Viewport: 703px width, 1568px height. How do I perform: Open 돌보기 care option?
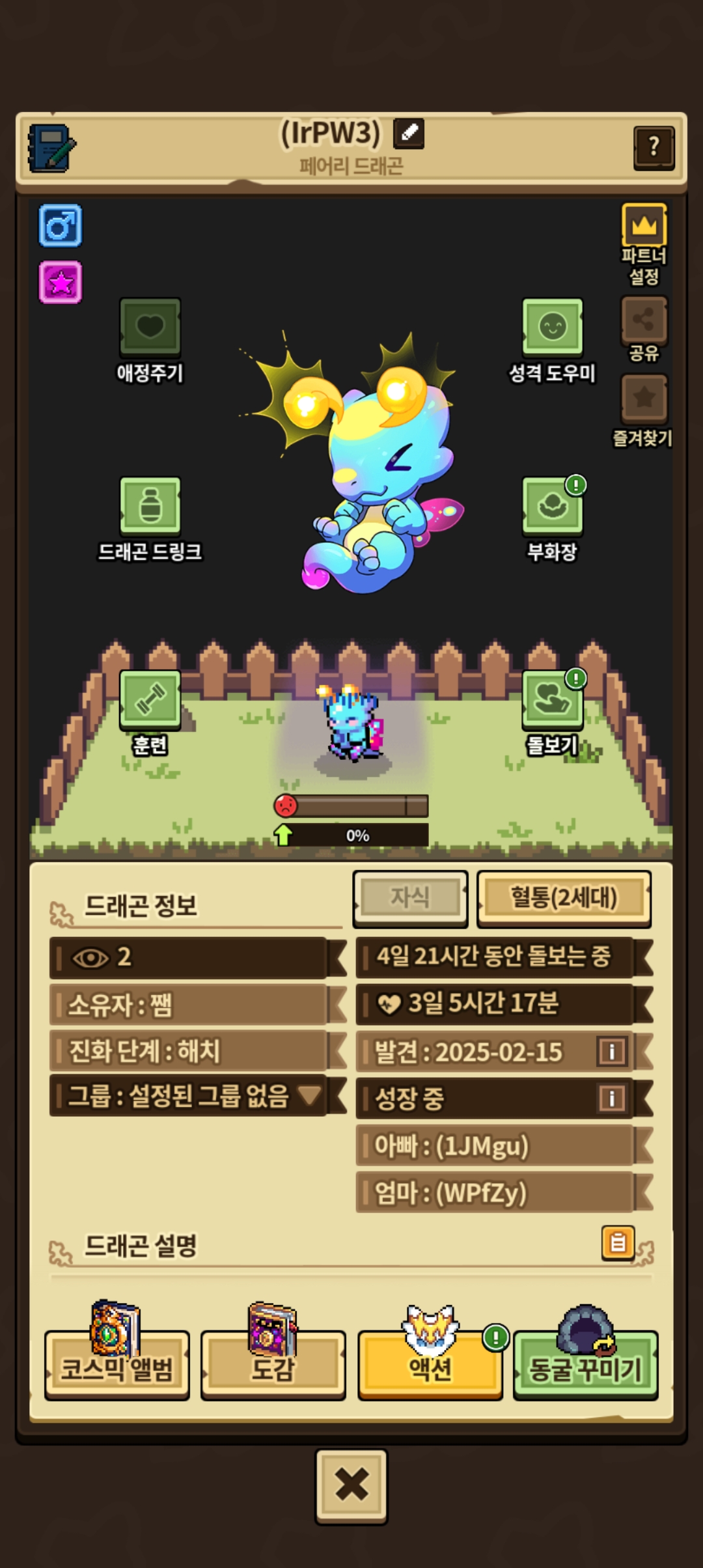552,698
